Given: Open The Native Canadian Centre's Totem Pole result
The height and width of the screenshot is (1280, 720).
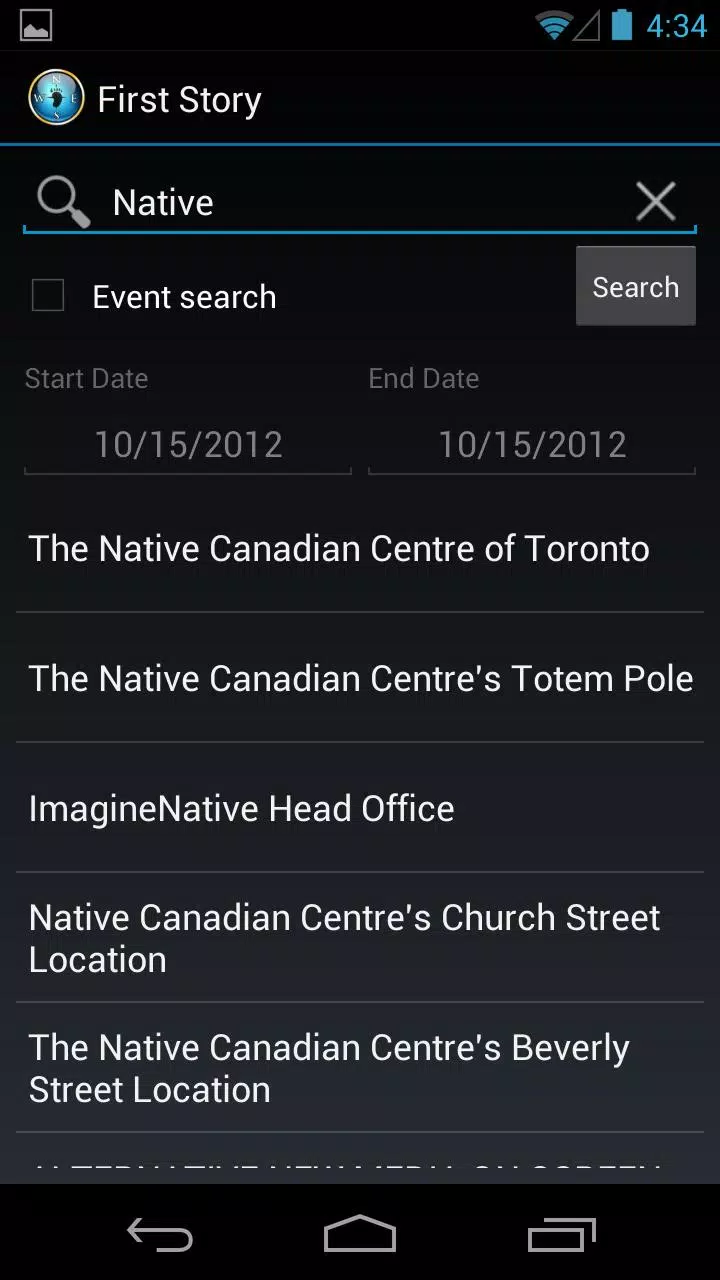Looking at the screenshot, I should (x=360, y=678).
